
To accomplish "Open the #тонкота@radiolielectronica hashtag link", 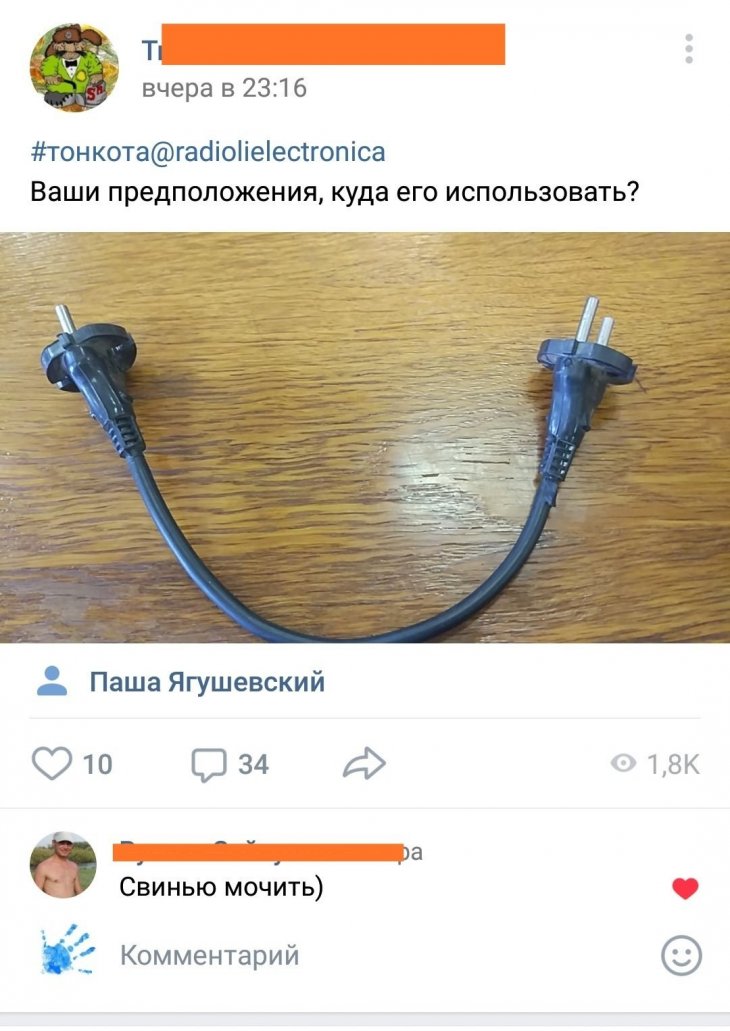I will click(208, 152).
